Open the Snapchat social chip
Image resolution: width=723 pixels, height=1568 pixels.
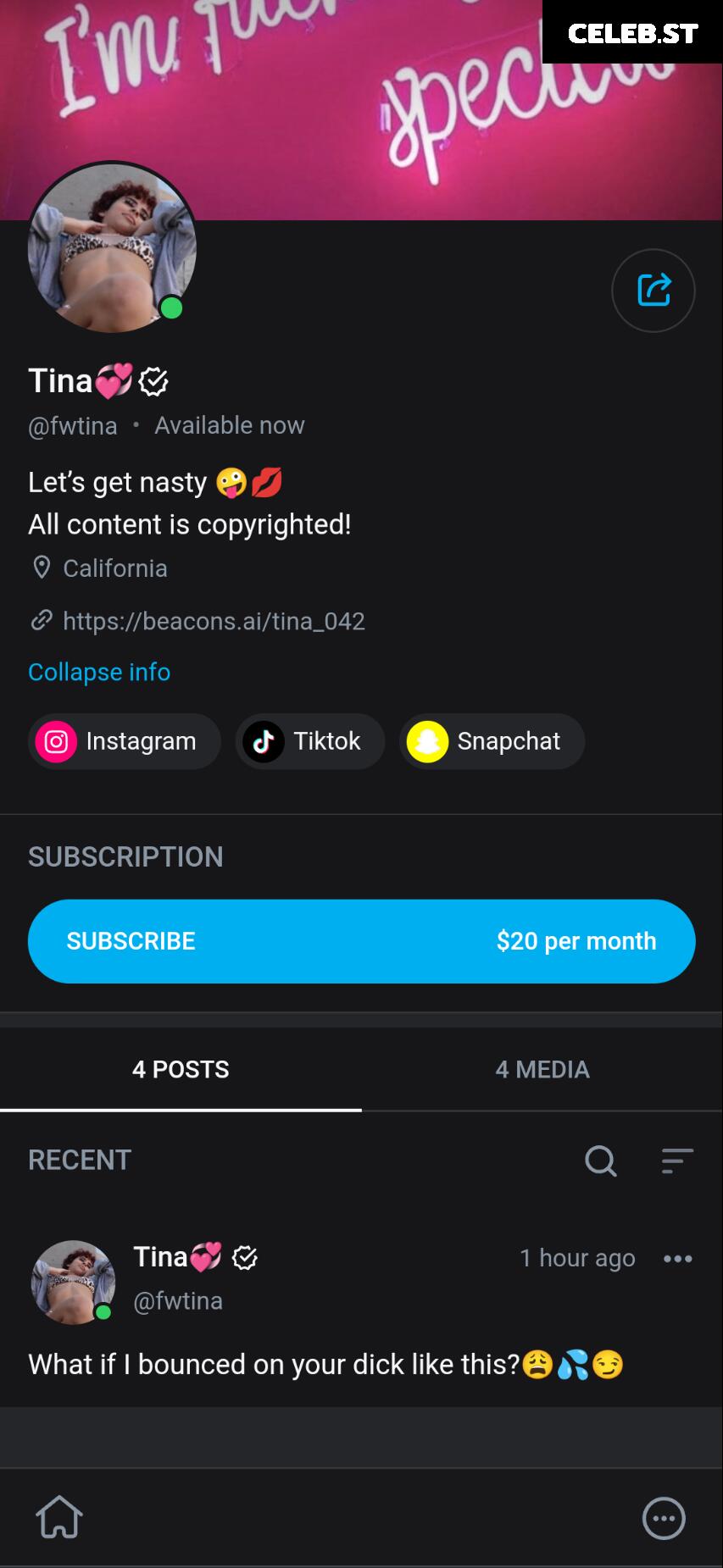point(492,741)
